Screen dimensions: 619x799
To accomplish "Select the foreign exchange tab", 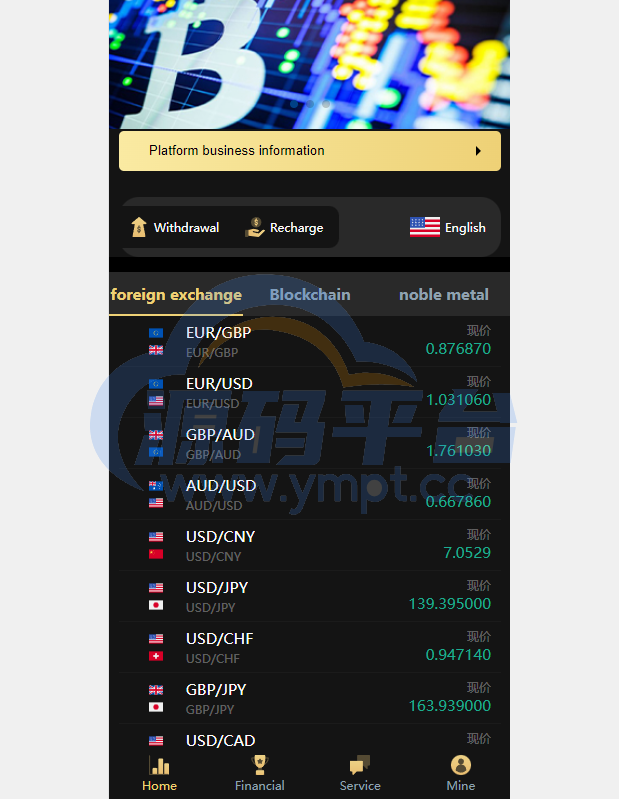I will click(176, 295).
